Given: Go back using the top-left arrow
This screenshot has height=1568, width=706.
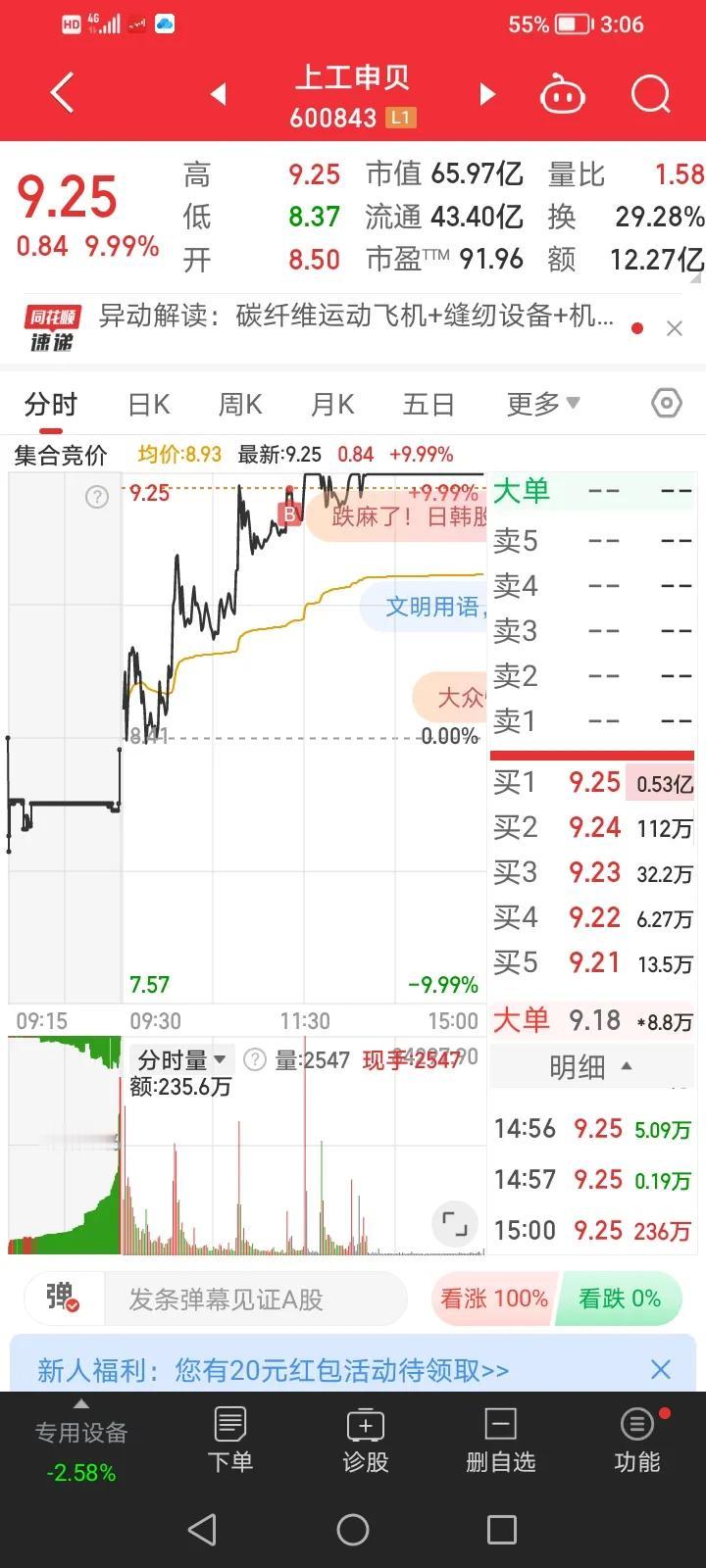Looking at the screenshot, I should click(x=62, y=94).
